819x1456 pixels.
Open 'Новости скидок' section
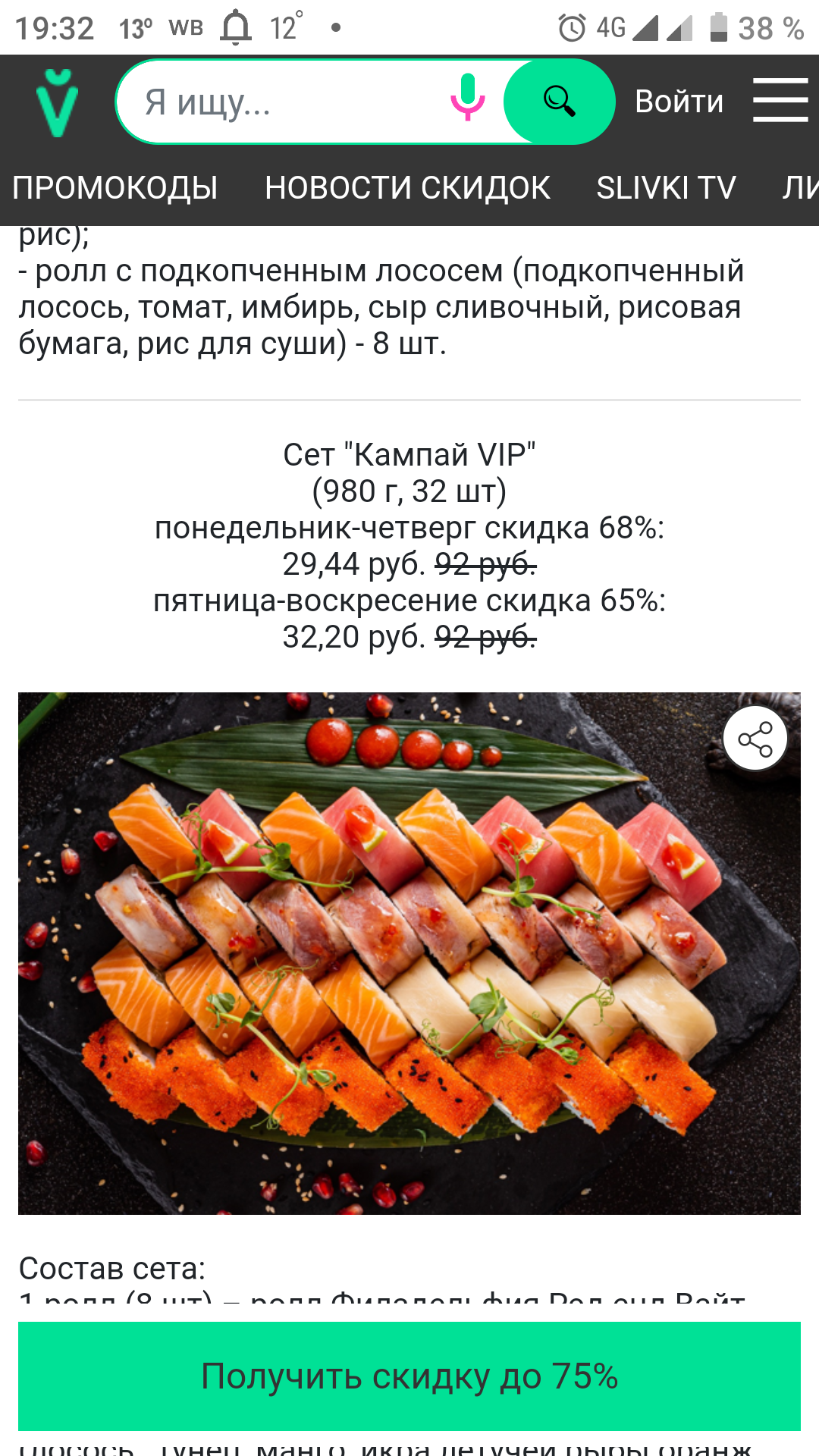407,187
